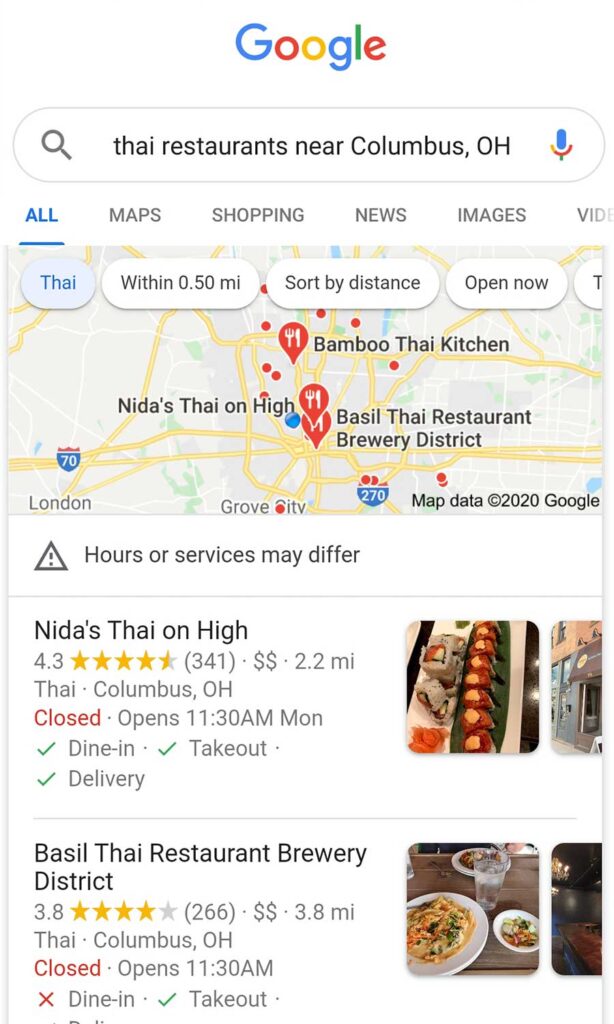The image size is (614, 1024).
Task: View Basil Thai noodle dish photo
Action: click(x=472, y=908)
